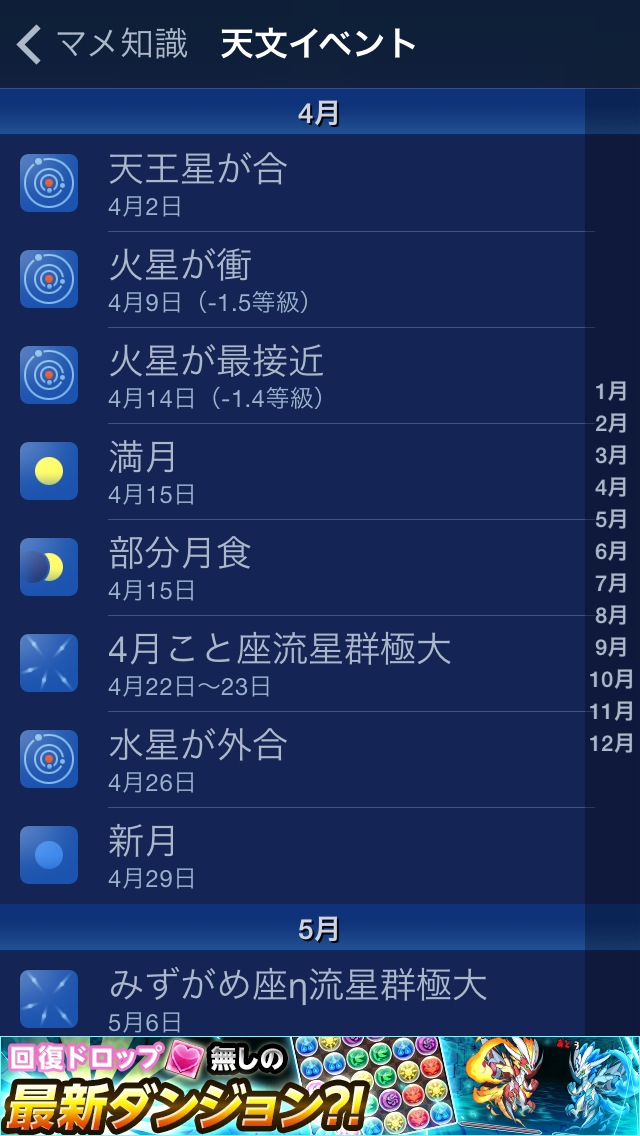
Task: Jump to 1月 in the index
Action: [x=611, y=391]
